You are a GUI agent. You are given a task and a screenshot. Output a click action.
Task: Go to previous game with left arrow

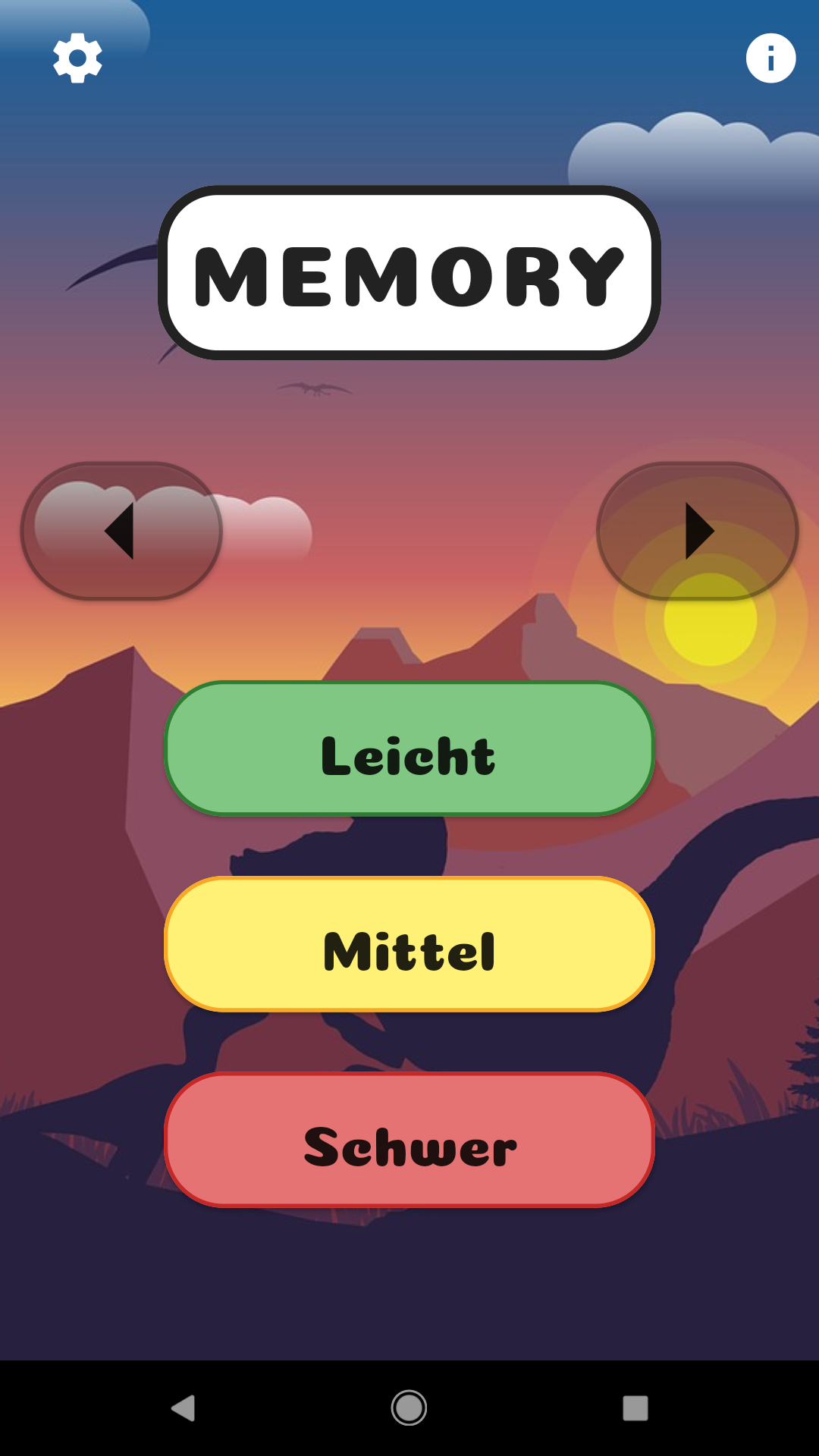[x=121, y=531]
